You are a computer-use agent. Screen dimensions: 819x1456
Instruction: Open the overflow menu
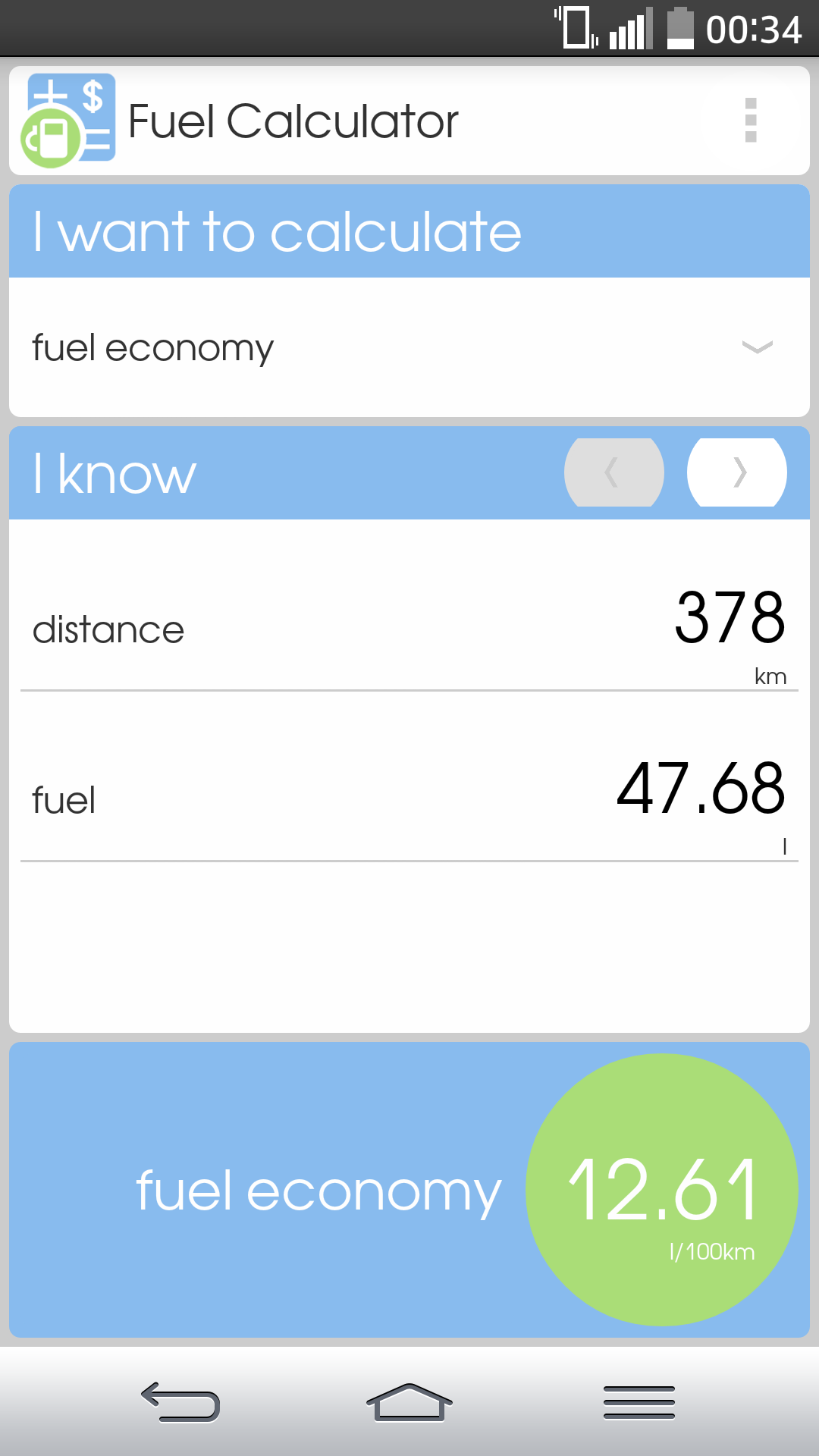pyautogui.click(x=752, y=121)
